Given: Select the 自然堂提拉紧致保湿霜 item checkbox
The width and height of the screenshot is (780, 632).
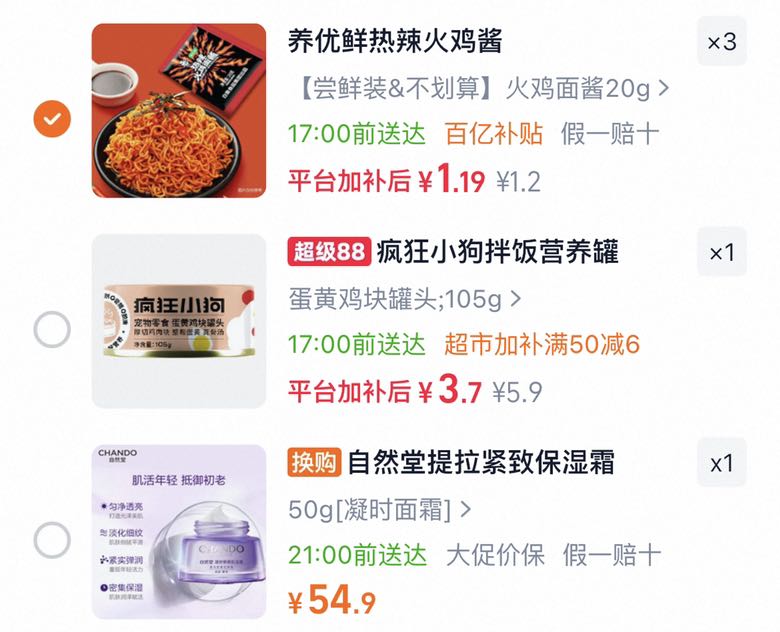Looking at the screenshot, I should pos(52,540).
